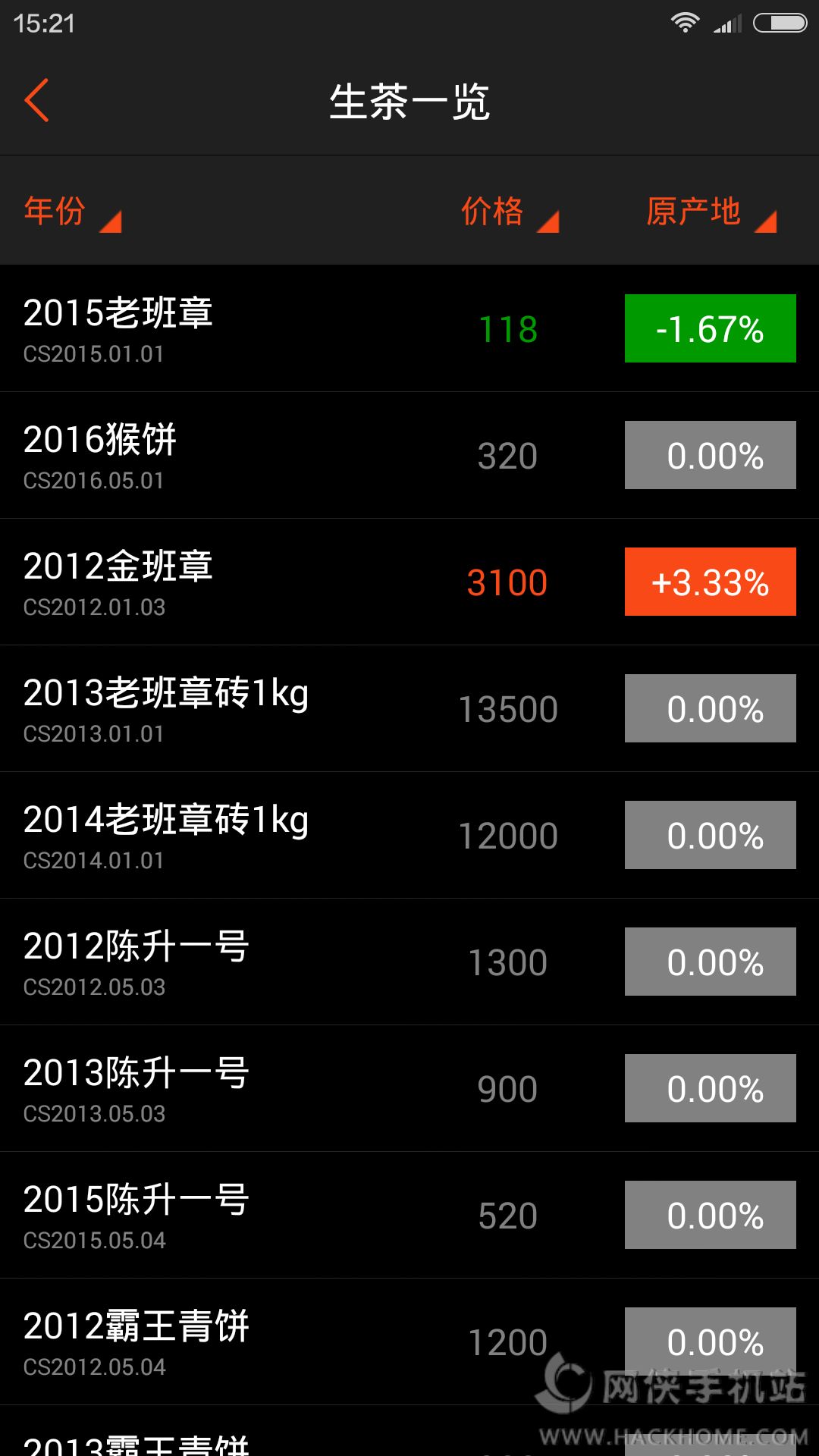The width and height of the screenshot is (819, 1456).
Task: Select 2015陈升一号 from the list
Action: coord(136,1216)
